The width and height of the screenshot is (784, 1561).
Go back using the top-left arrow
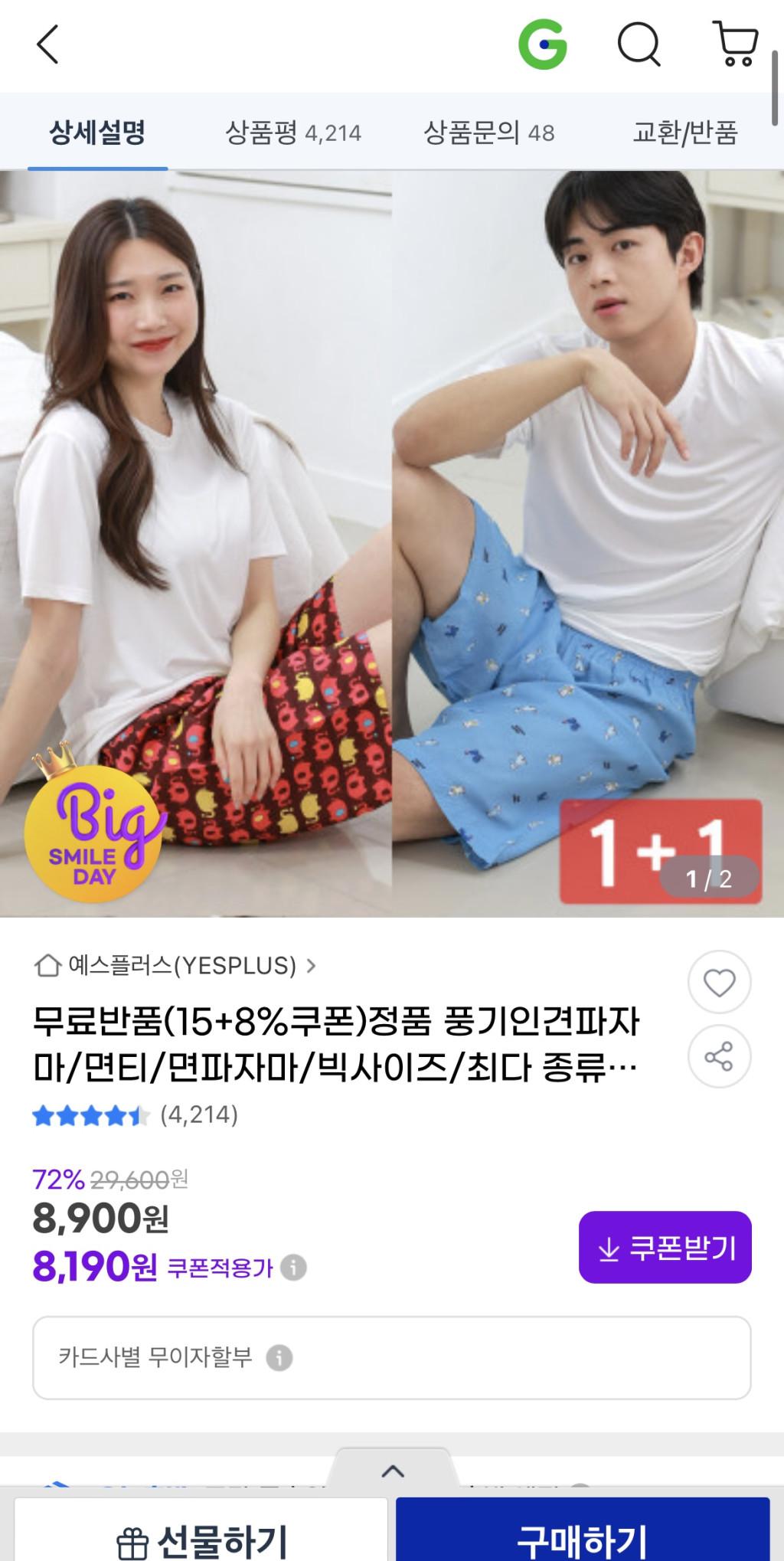coord(47,44)
